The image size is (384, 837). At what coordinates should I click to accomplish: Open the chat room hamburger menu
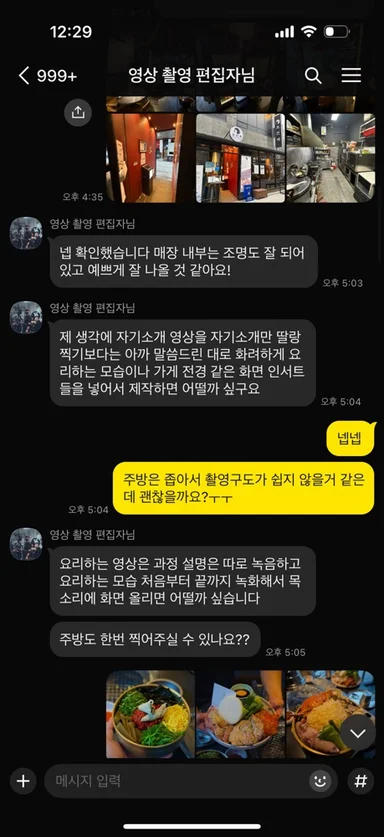(351, 76)
